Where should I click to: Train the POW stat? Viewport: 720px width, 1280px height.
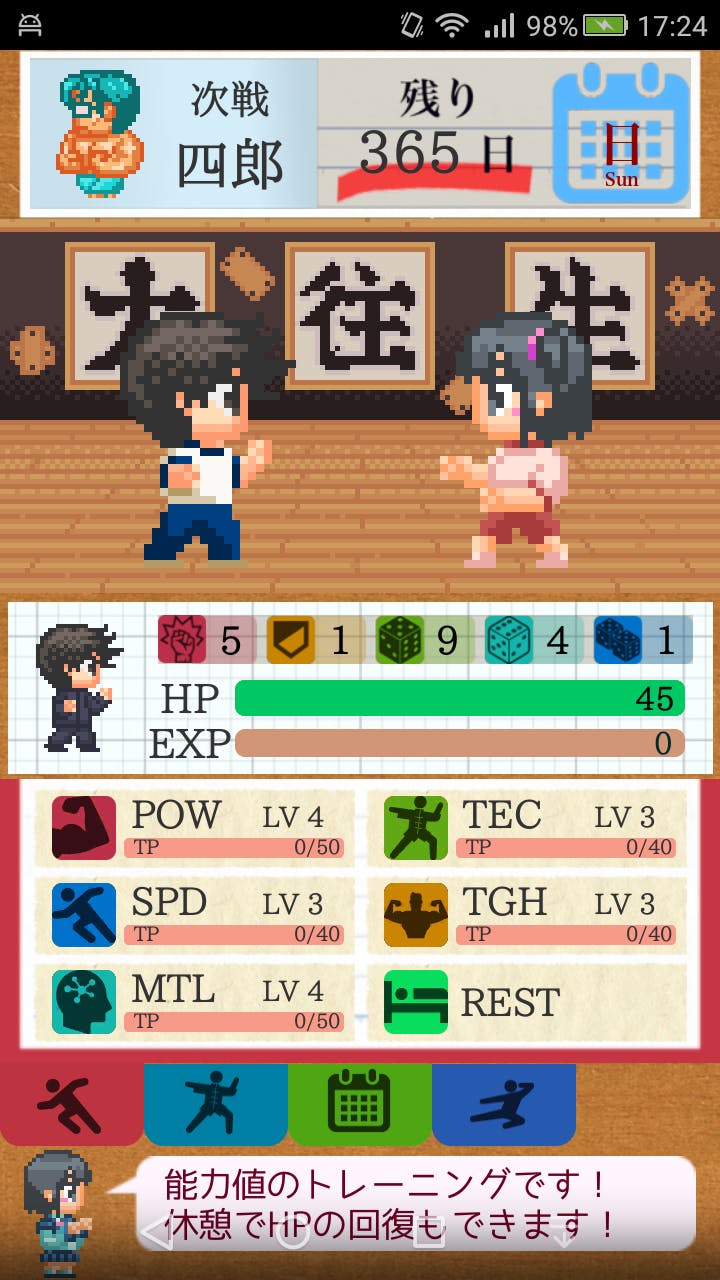(195, 828)
